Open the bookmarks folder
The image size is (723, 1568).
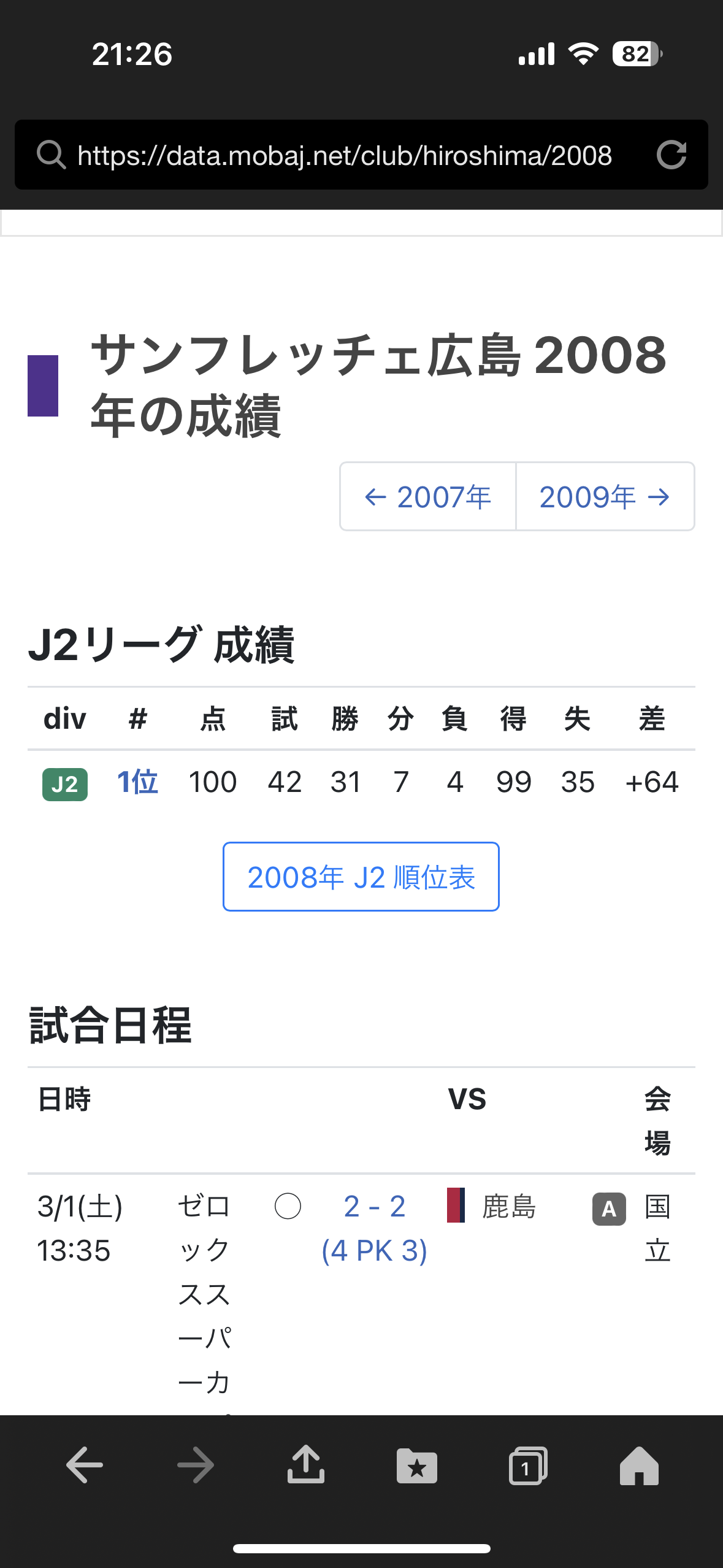(417, 1466)
